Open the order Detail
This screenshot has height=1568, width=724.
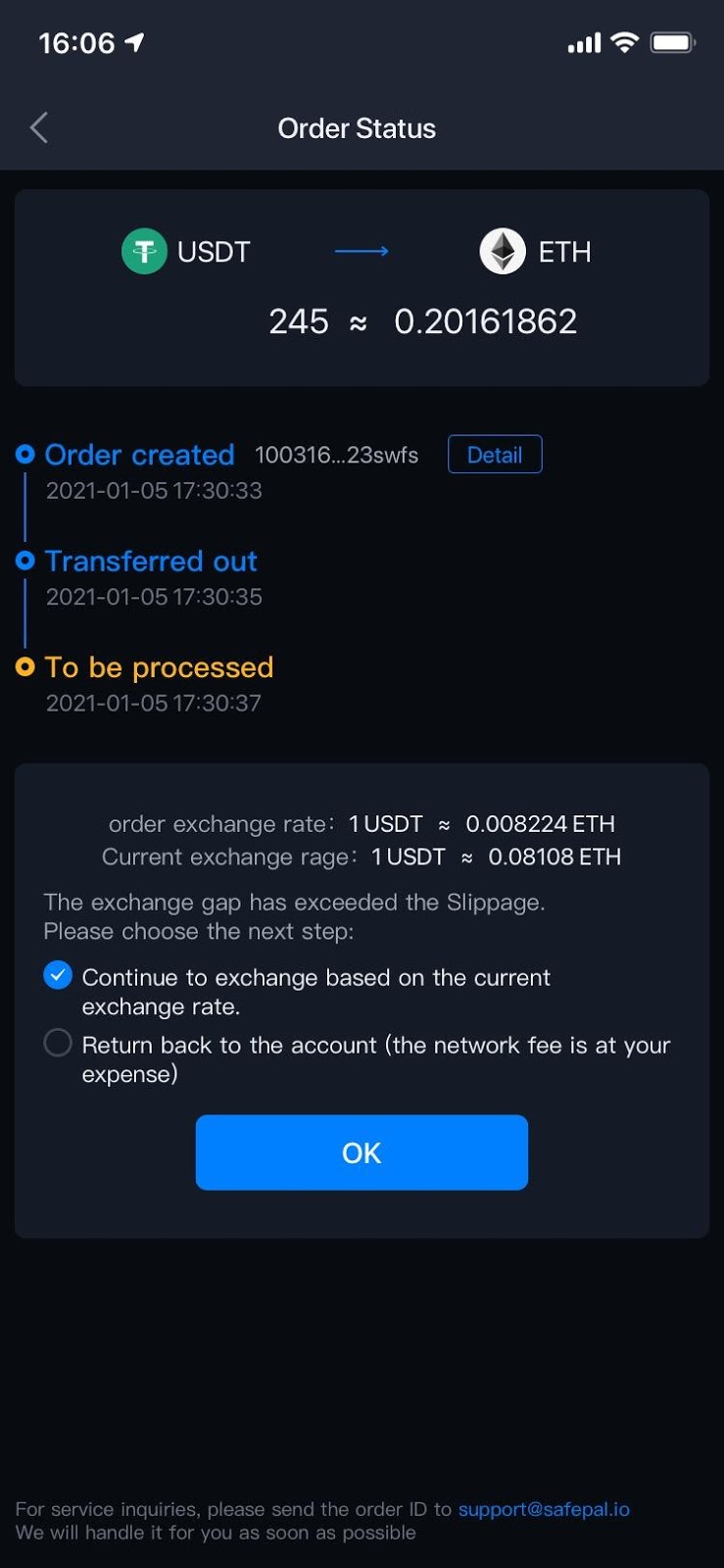pos(494,455)
